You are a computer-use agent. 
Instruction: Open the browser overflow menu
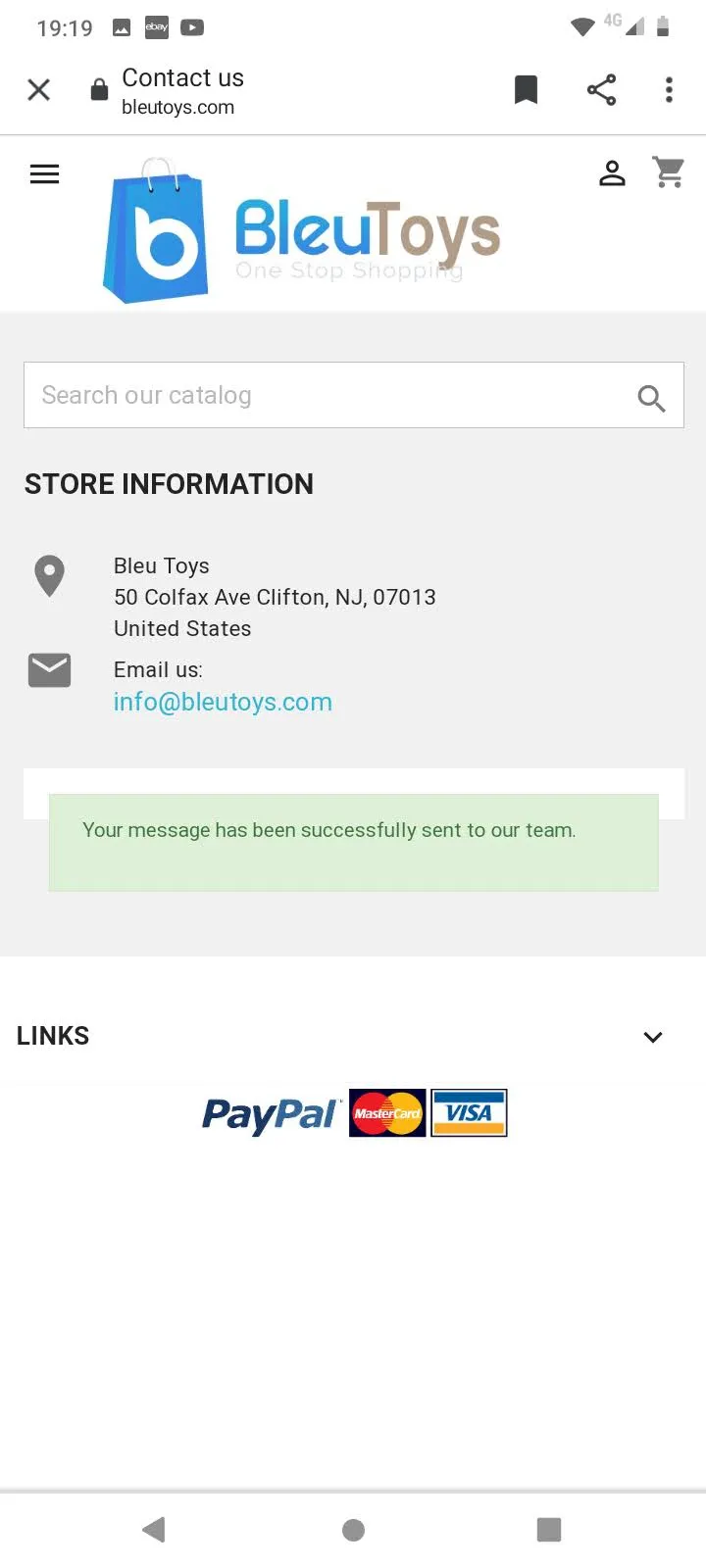coord(669,90)
